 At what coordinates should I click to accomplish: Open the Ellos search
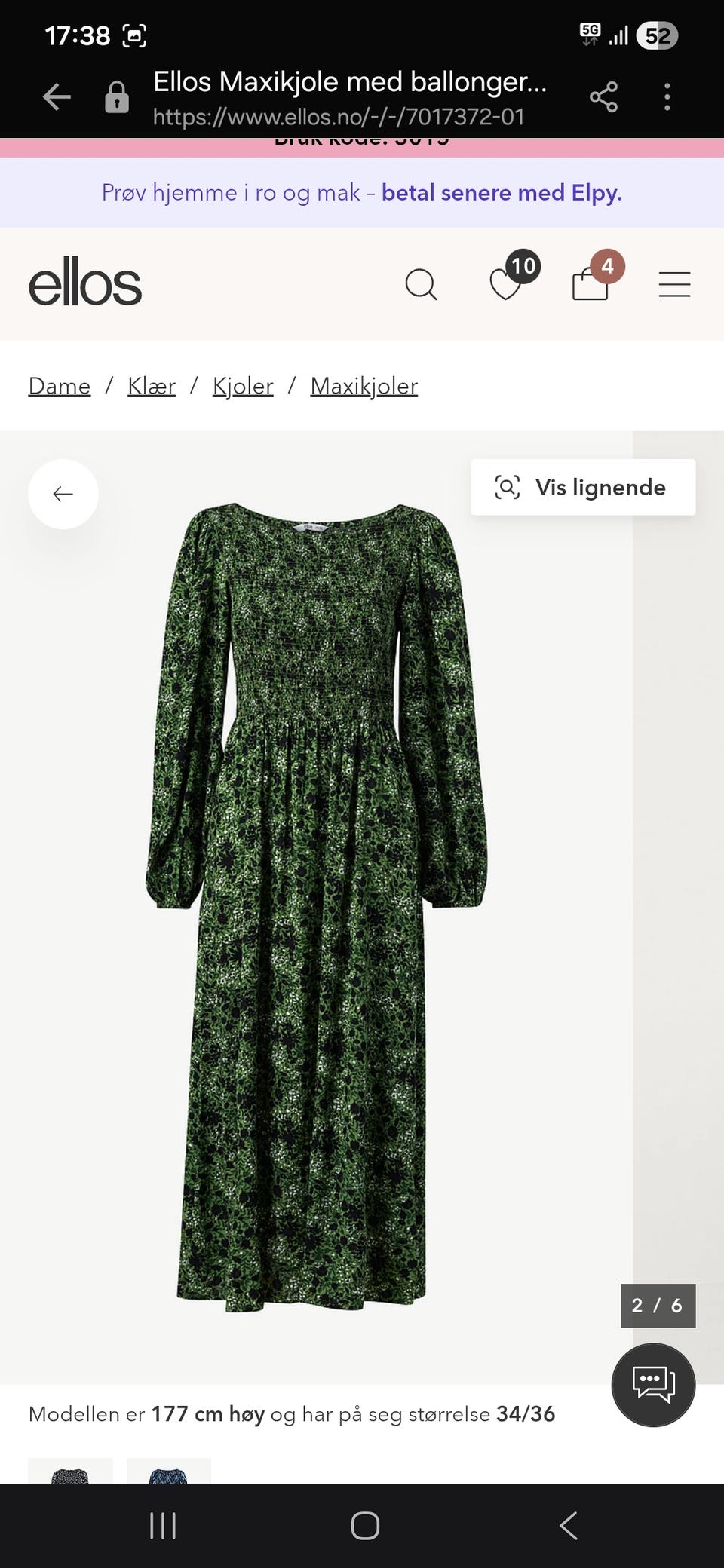click(421, 285)
